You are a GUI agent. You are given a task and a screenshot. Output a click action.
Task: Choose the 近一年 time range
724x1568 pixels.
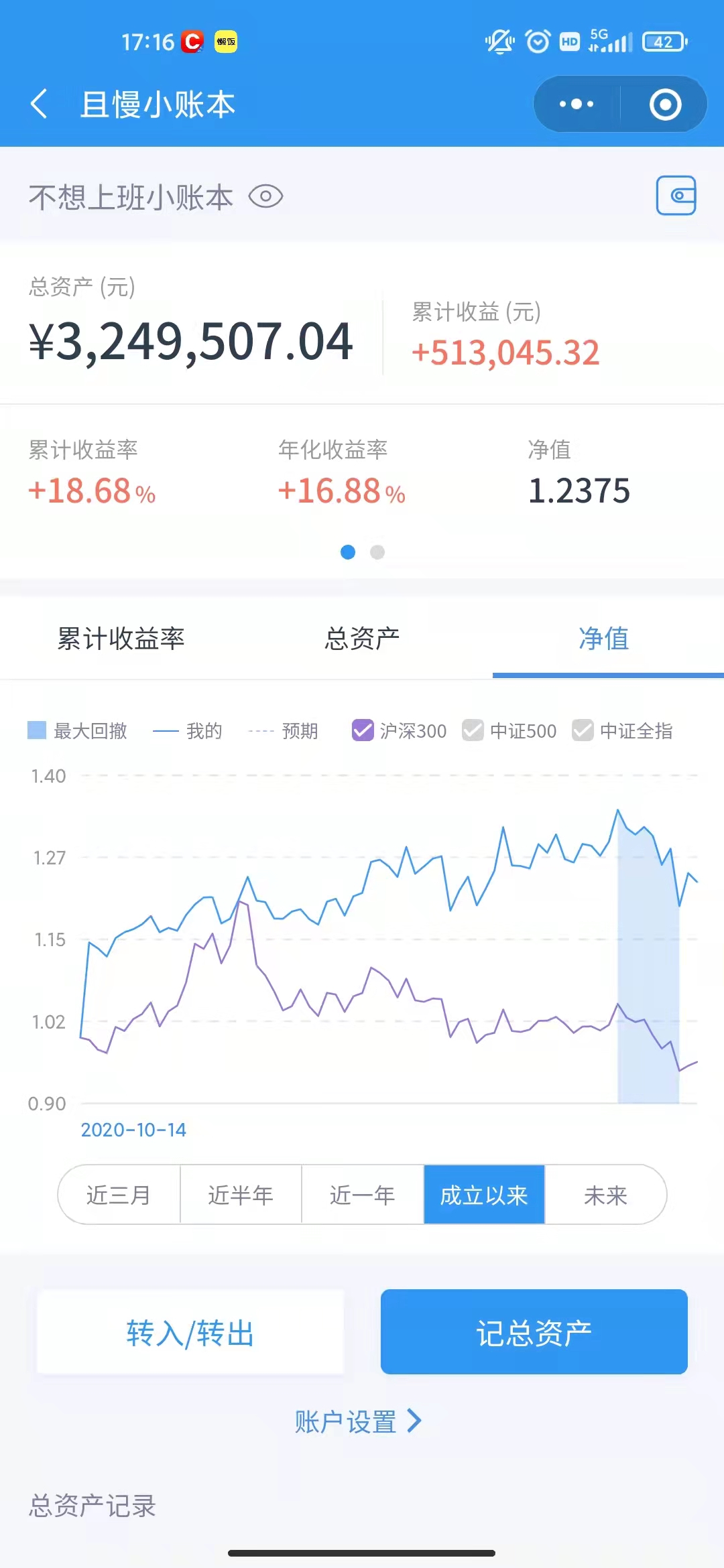point(363,1195)
